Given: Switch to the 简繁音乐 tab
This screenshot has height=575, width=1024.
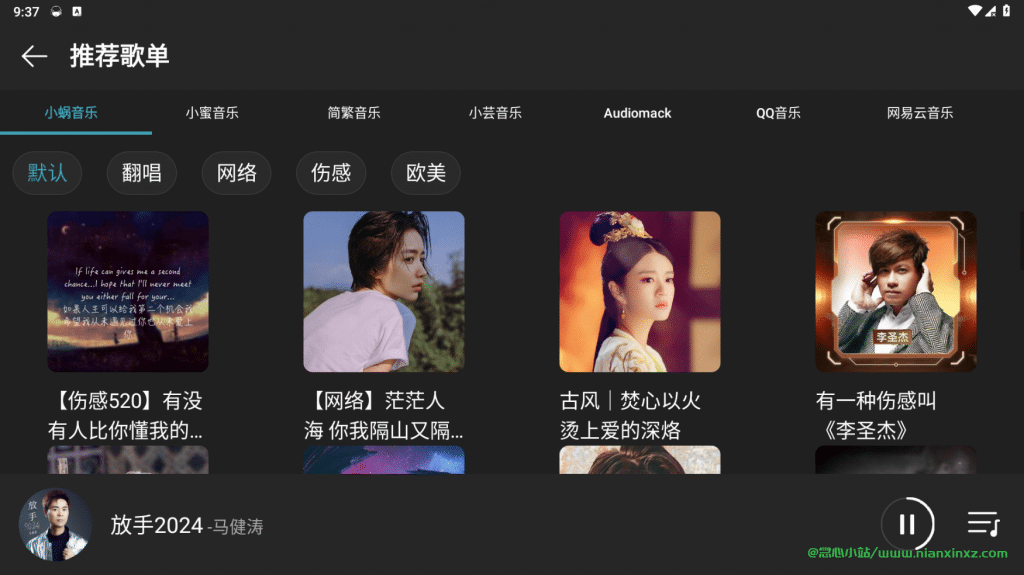Looking at the screenshot, I should (354, 113).
